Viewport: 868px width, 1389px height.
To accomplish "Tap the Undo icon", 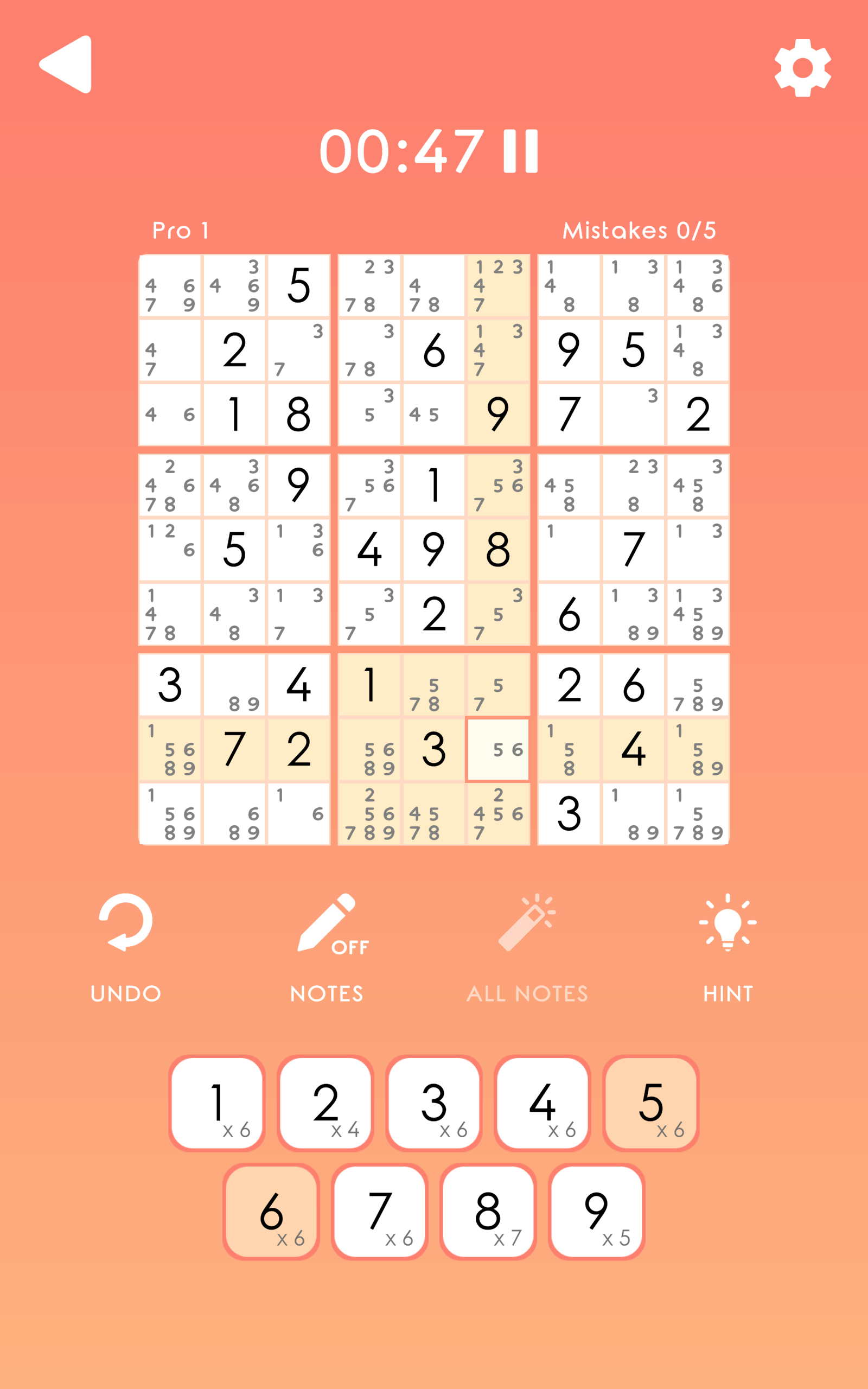I will [125, 924].
